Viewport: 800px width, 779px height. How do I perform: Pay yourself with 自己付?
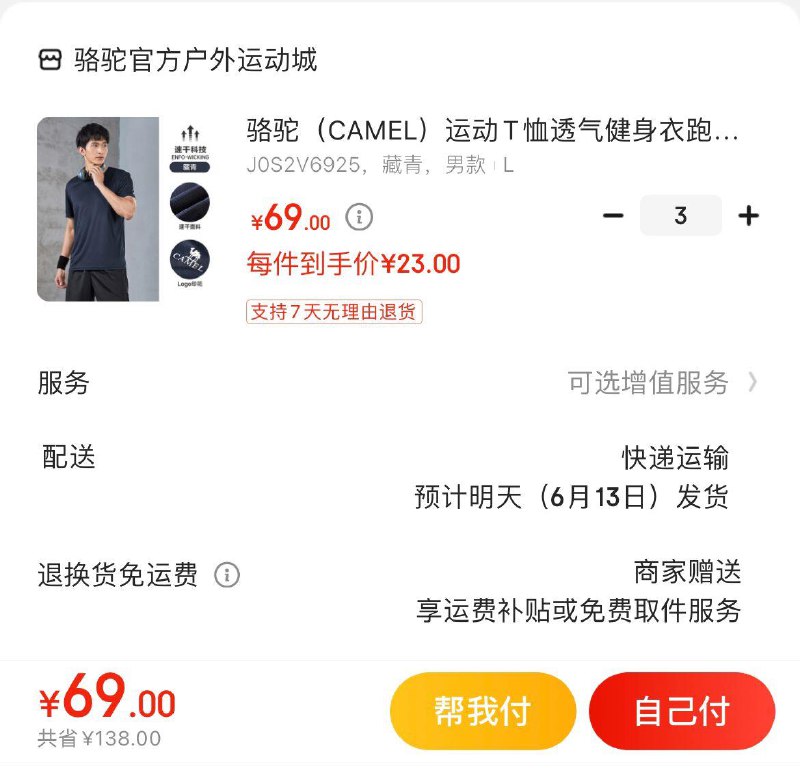[681, 711]
